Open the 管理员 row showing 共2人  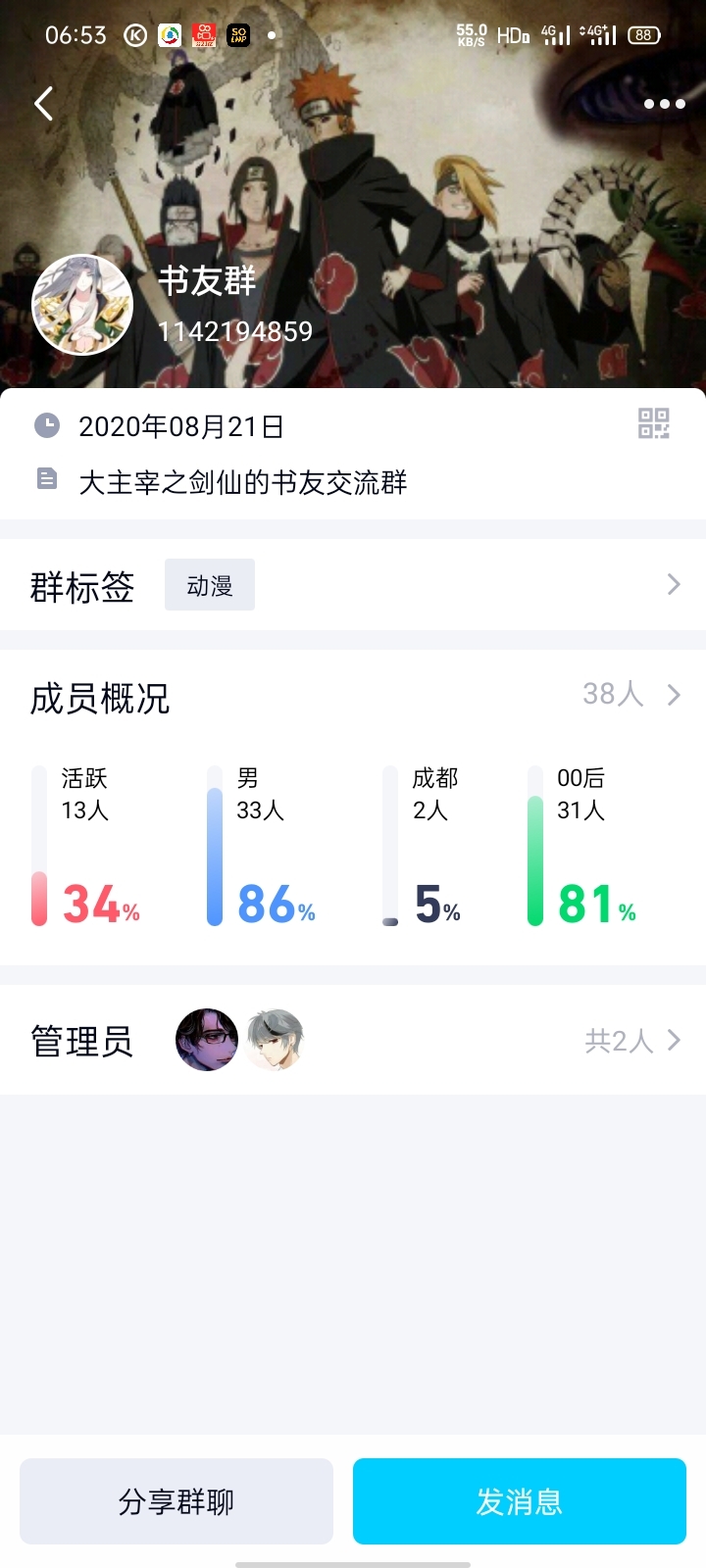coord(353,1040)
